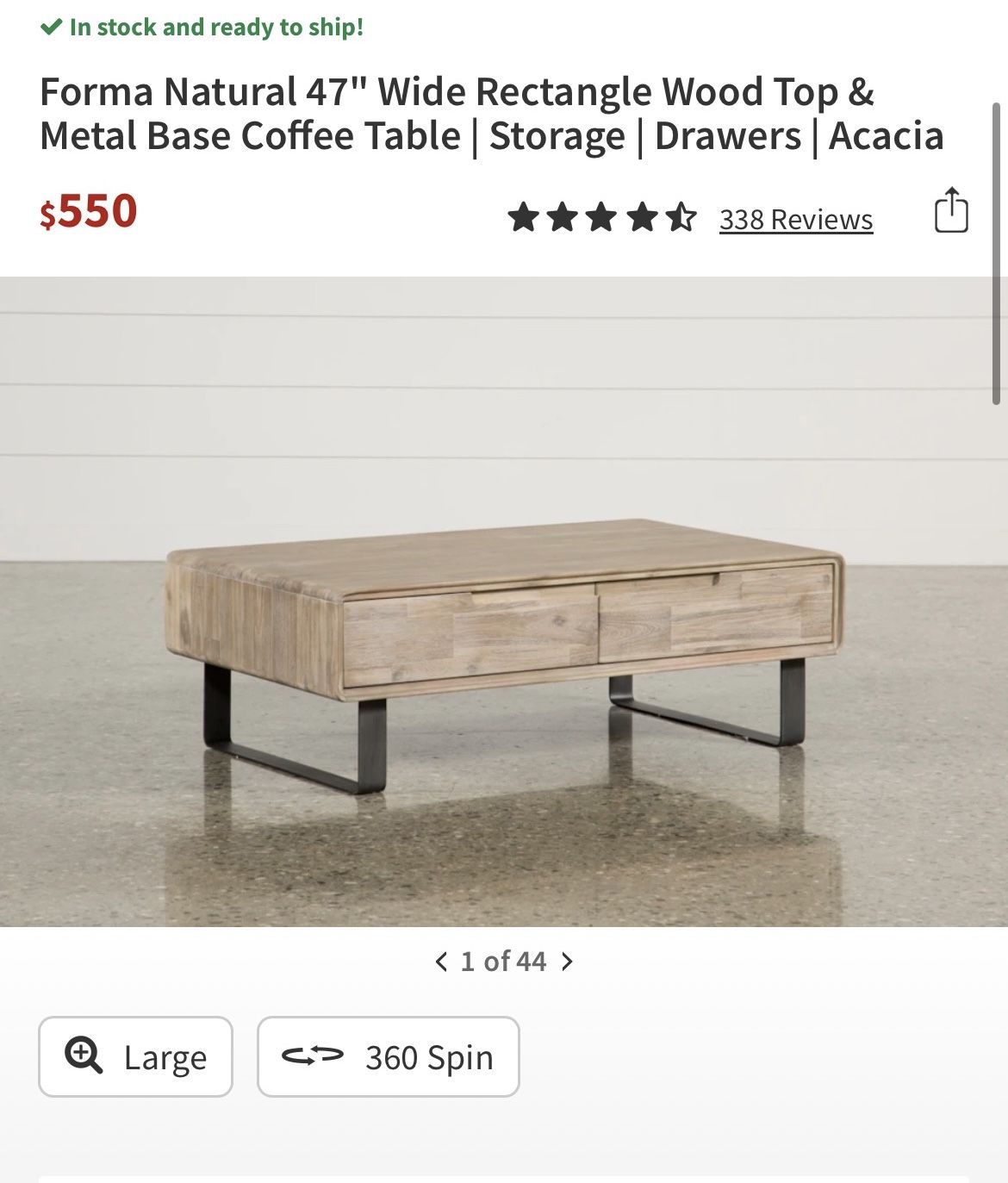Click the fourth rating star
1008x1183 pixels.
(642, 218)
